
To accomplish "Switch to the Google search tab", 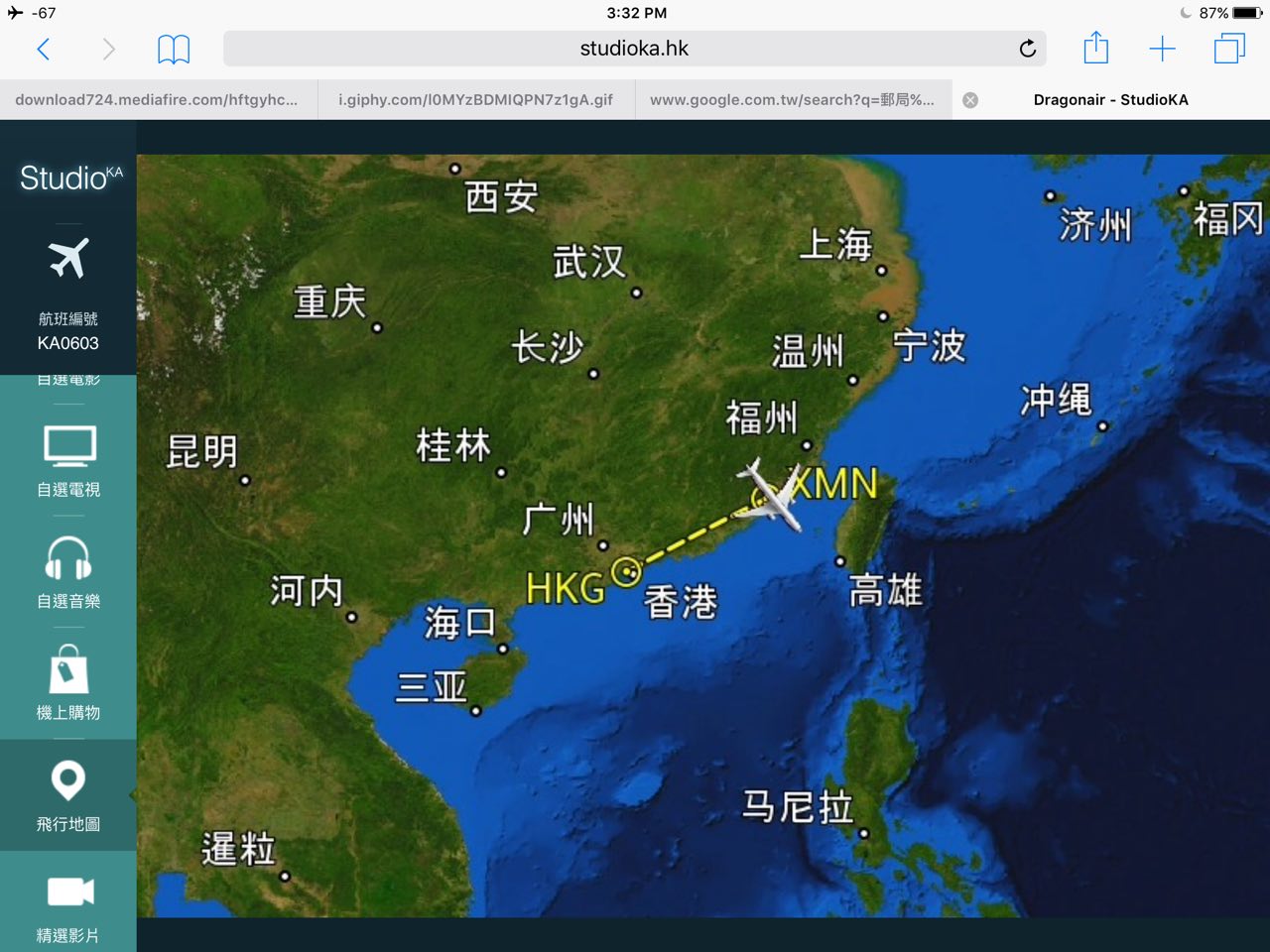I will pos(792,100).
